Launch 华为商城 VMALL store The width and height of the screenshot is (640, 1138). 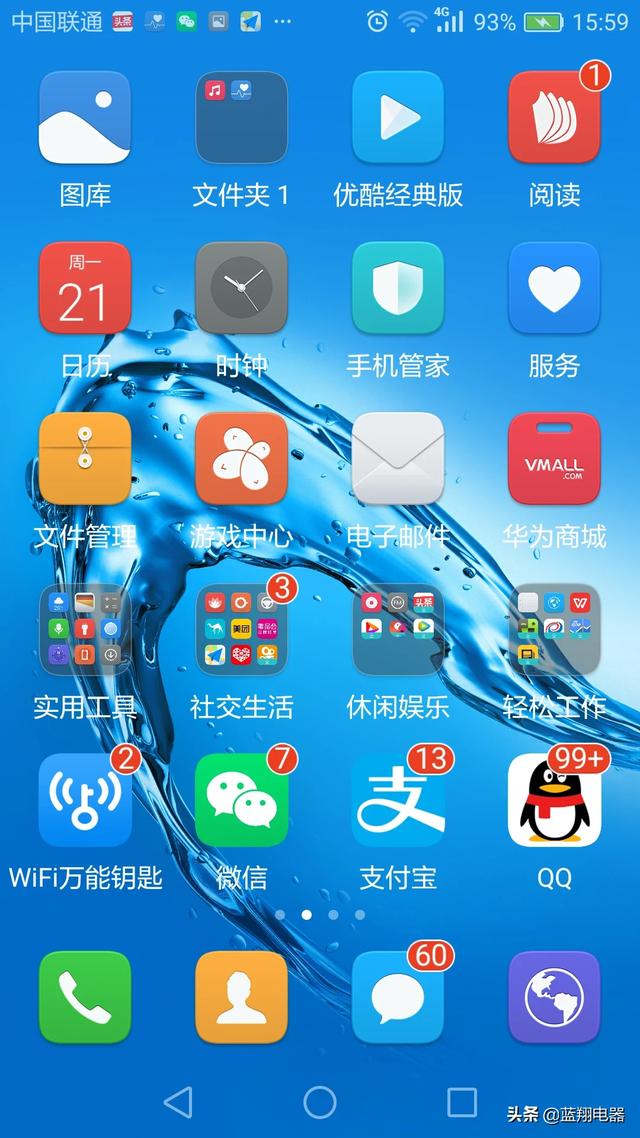(554, 459)
